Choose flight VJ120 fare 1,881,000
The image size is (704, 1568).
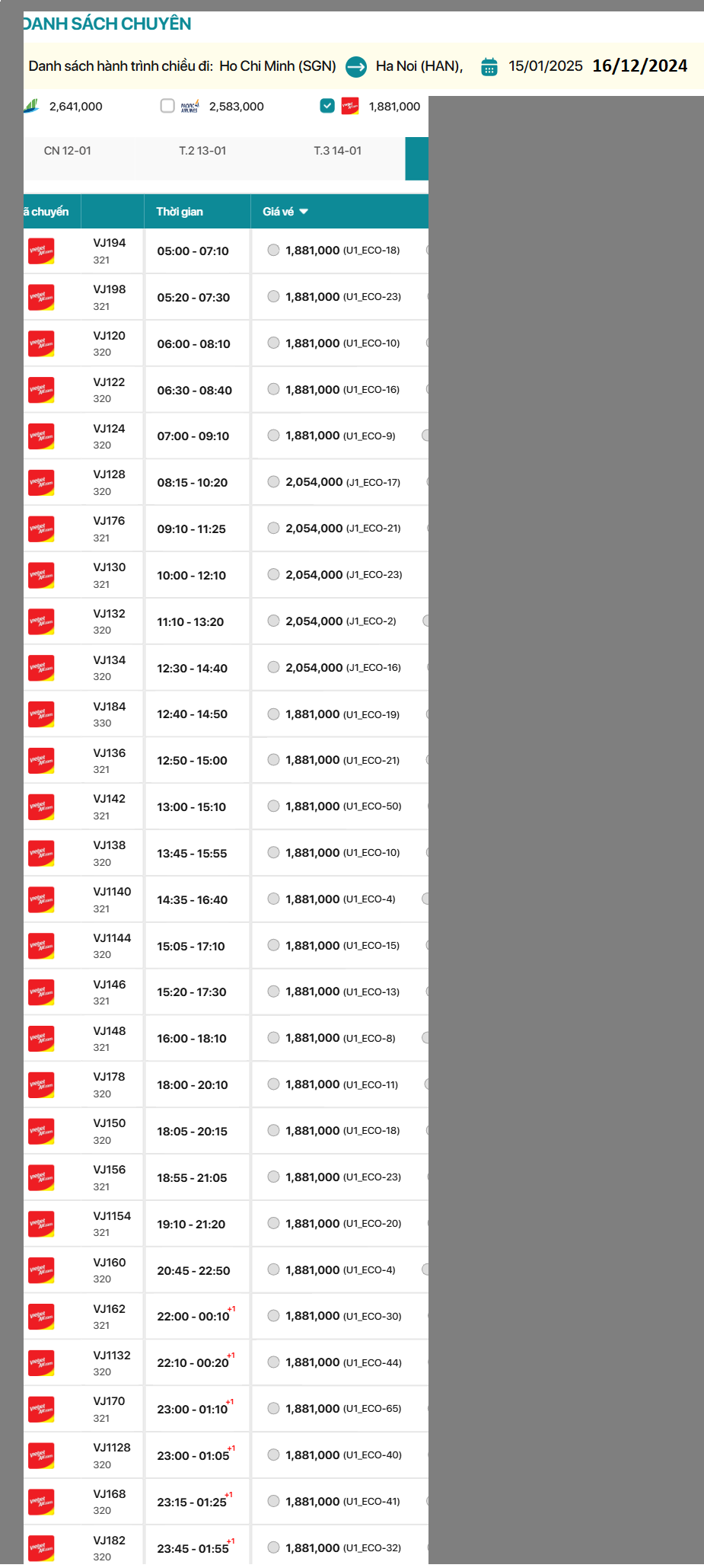tap(273, 343)
